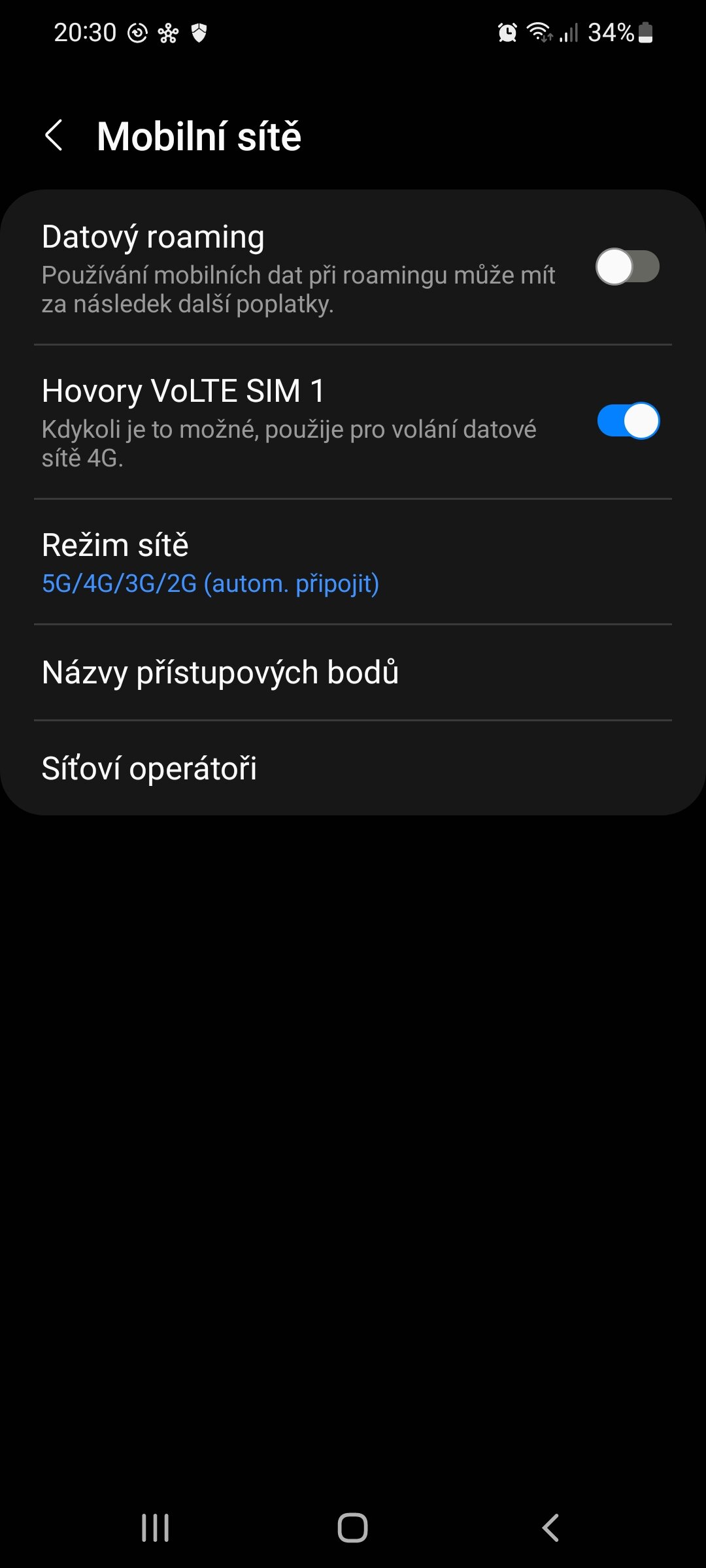Viewport: 706px width, 1568px height.
Task: Open Názvy přístupových bodů
Action: 353,672
